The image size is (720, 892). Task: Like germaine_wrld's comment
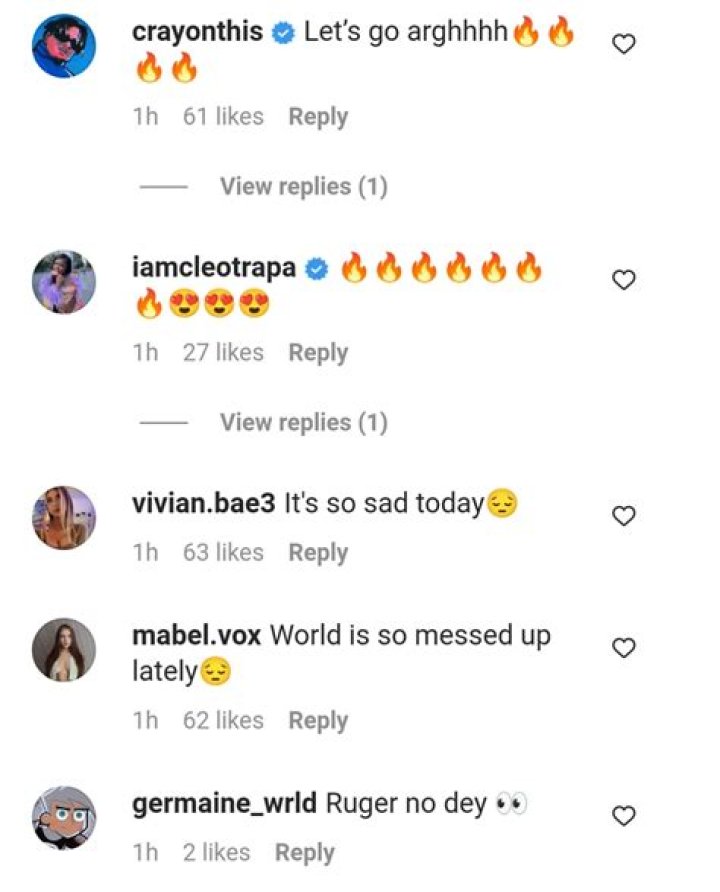pyautogui.click(x=624, y=816)
